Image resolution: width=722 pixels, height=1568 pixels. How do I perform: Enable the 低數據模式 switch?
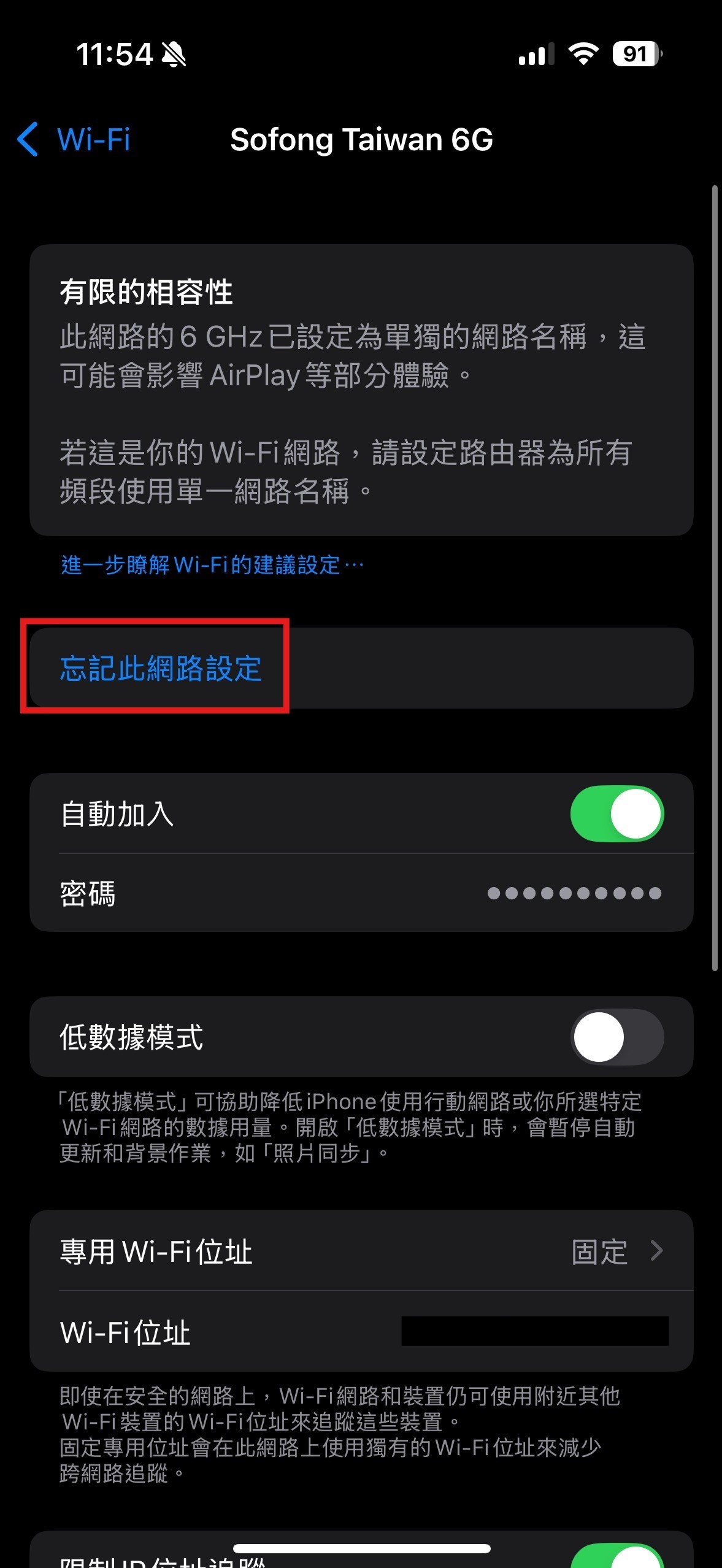(616, 1037)
